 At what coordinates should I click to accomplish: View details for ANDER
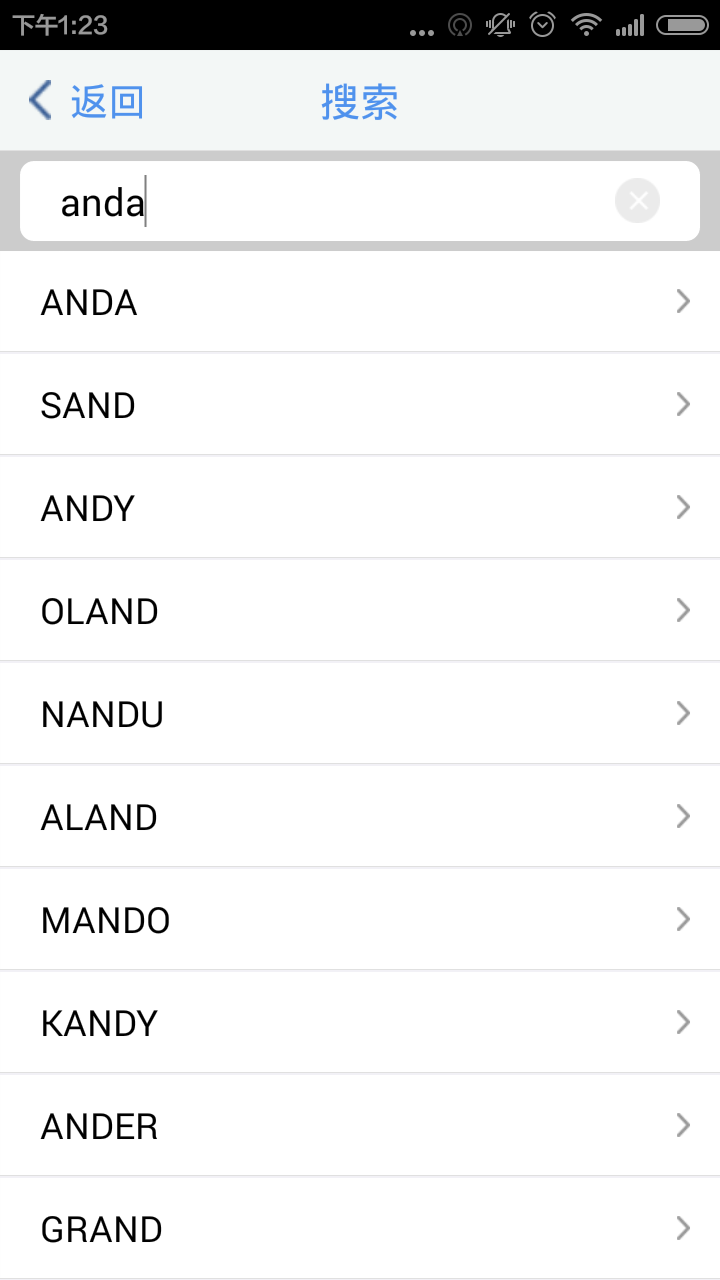pyautogui.click(x=360, y=1126)
